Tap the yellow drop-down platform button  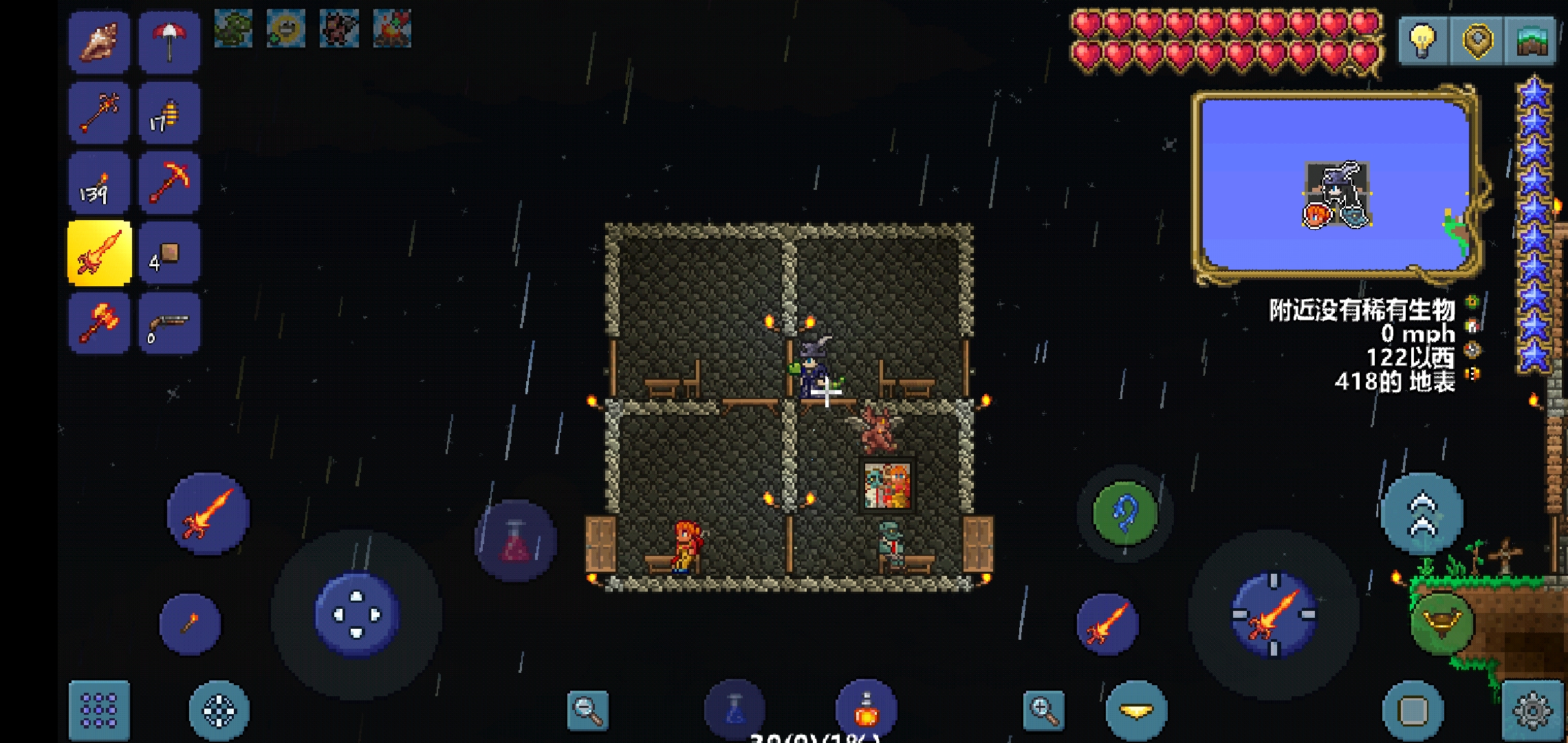click(x=1136, y=710)
